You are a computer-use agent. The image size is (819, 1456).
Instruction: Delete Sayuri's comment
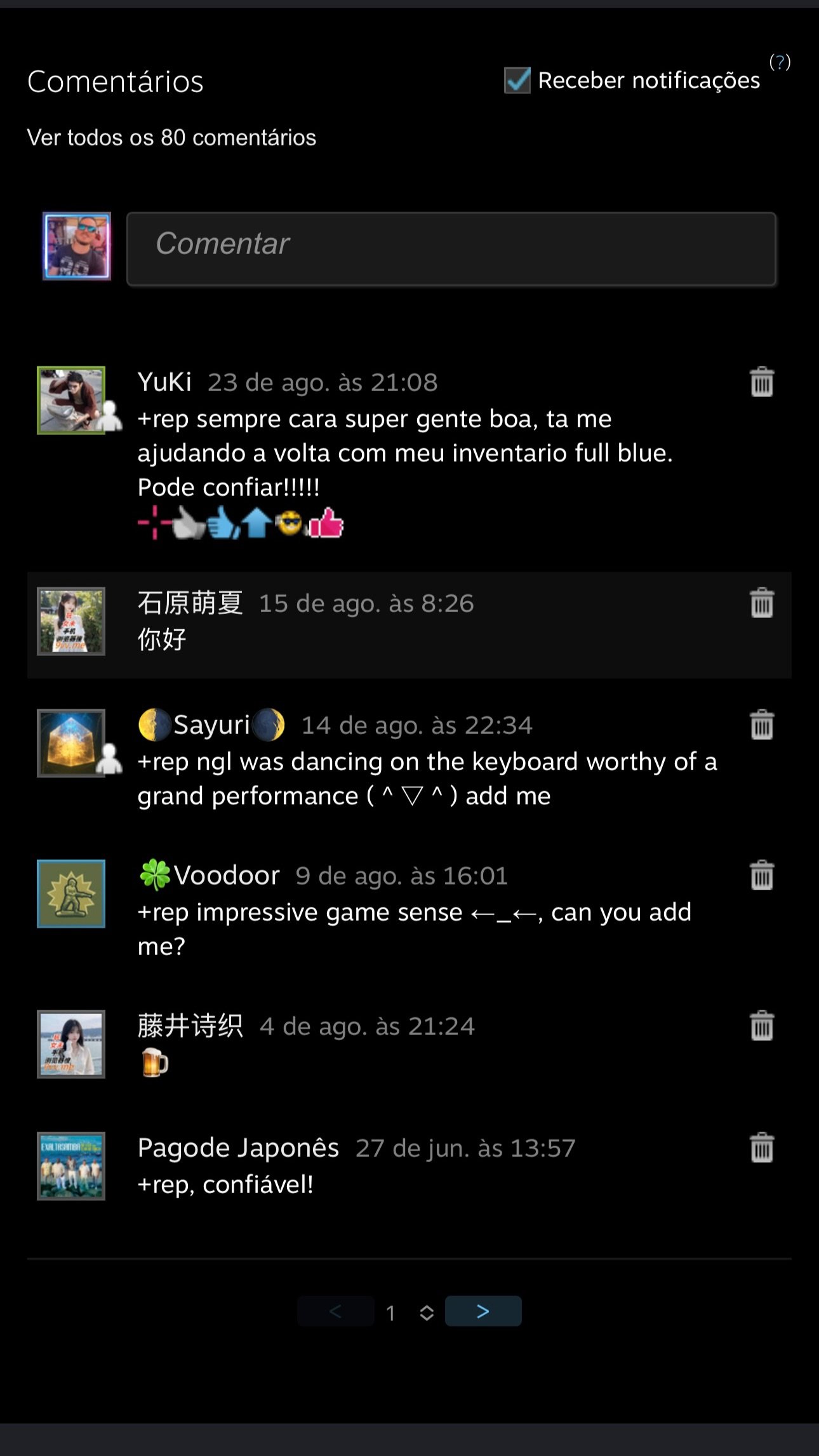click(762, 725)
